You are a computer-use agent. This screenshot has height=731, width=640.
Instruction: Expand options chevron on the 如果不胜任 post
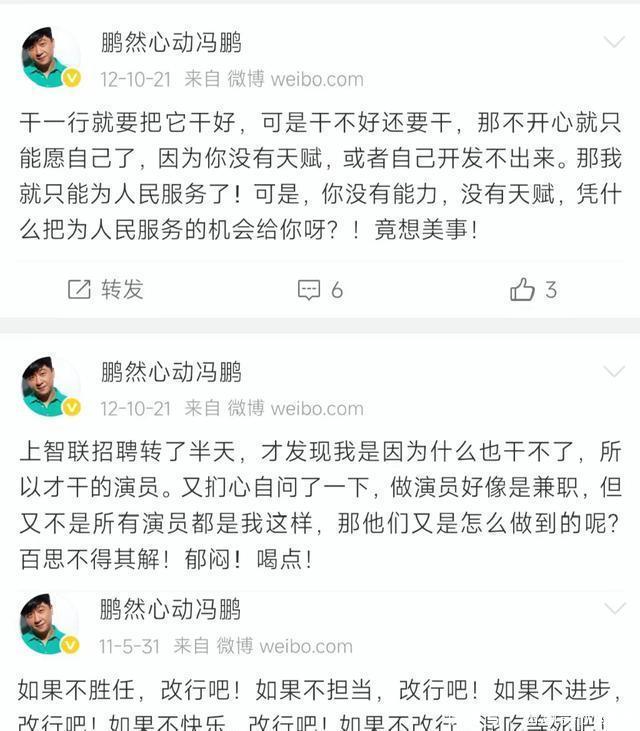pos(614,608)
